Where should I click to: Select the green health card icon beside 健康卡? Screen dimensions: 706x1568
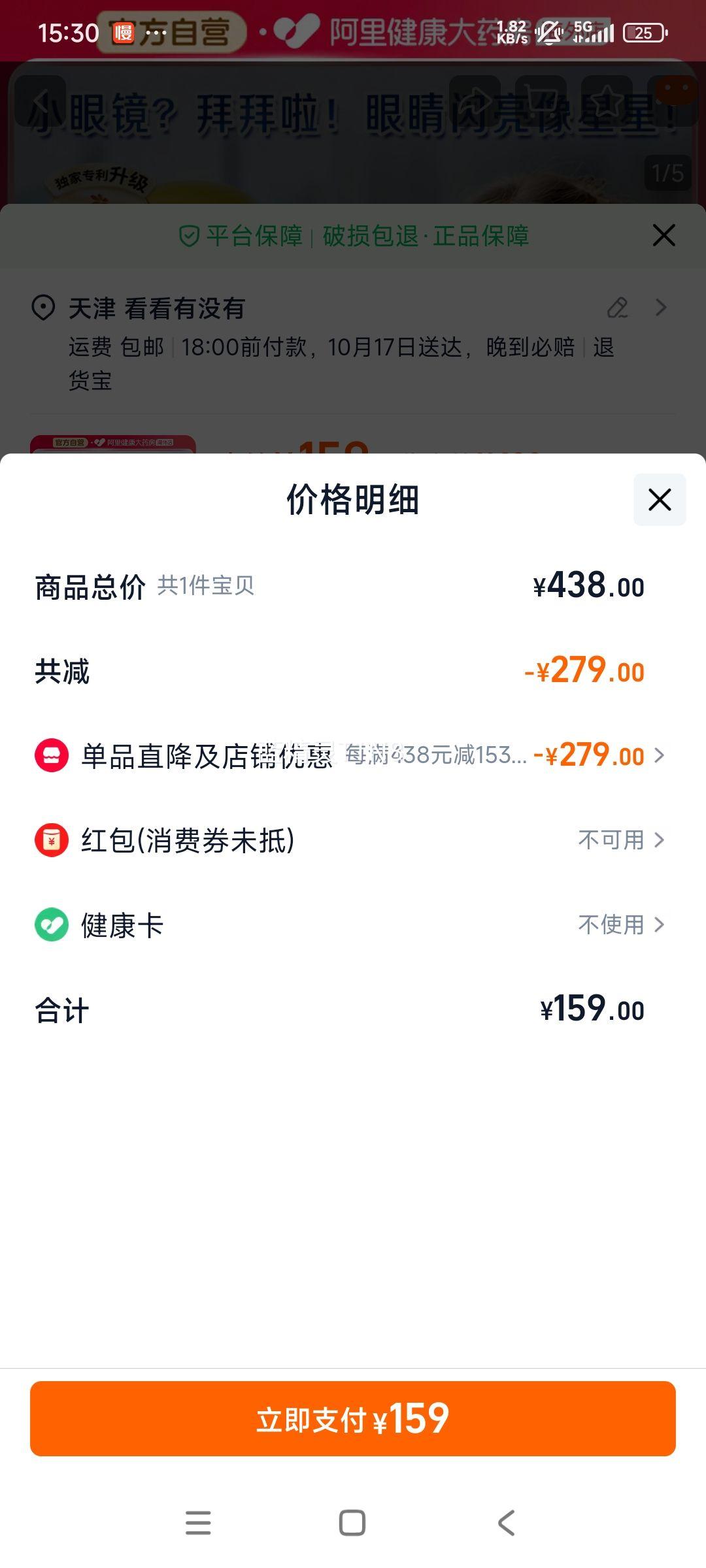click(x=51, y=925)
